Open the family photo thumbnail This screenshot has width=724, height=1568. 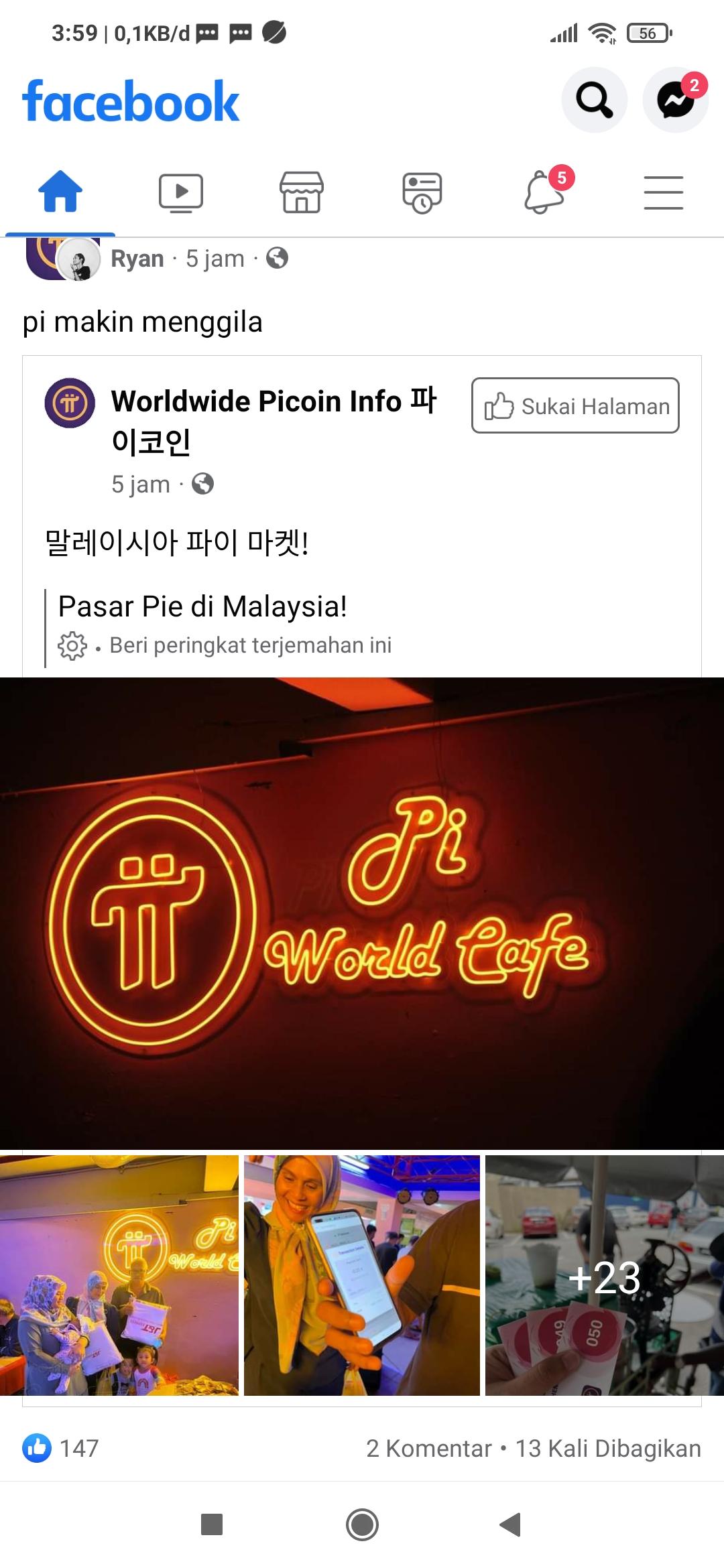[x=119, y=1275]
